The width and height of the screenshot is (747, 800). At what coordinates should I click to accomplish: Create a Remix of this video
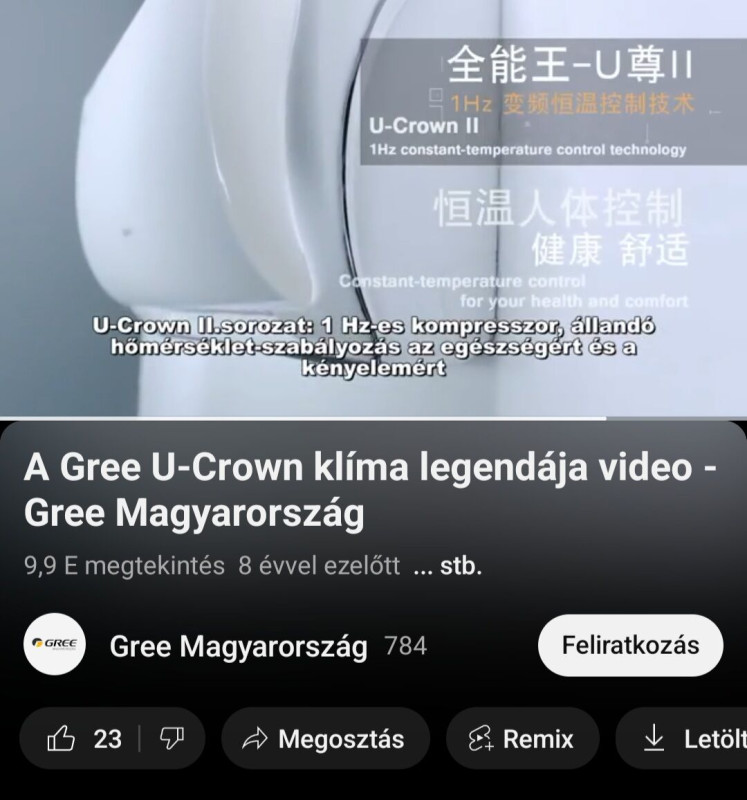[x=522, y=739]
